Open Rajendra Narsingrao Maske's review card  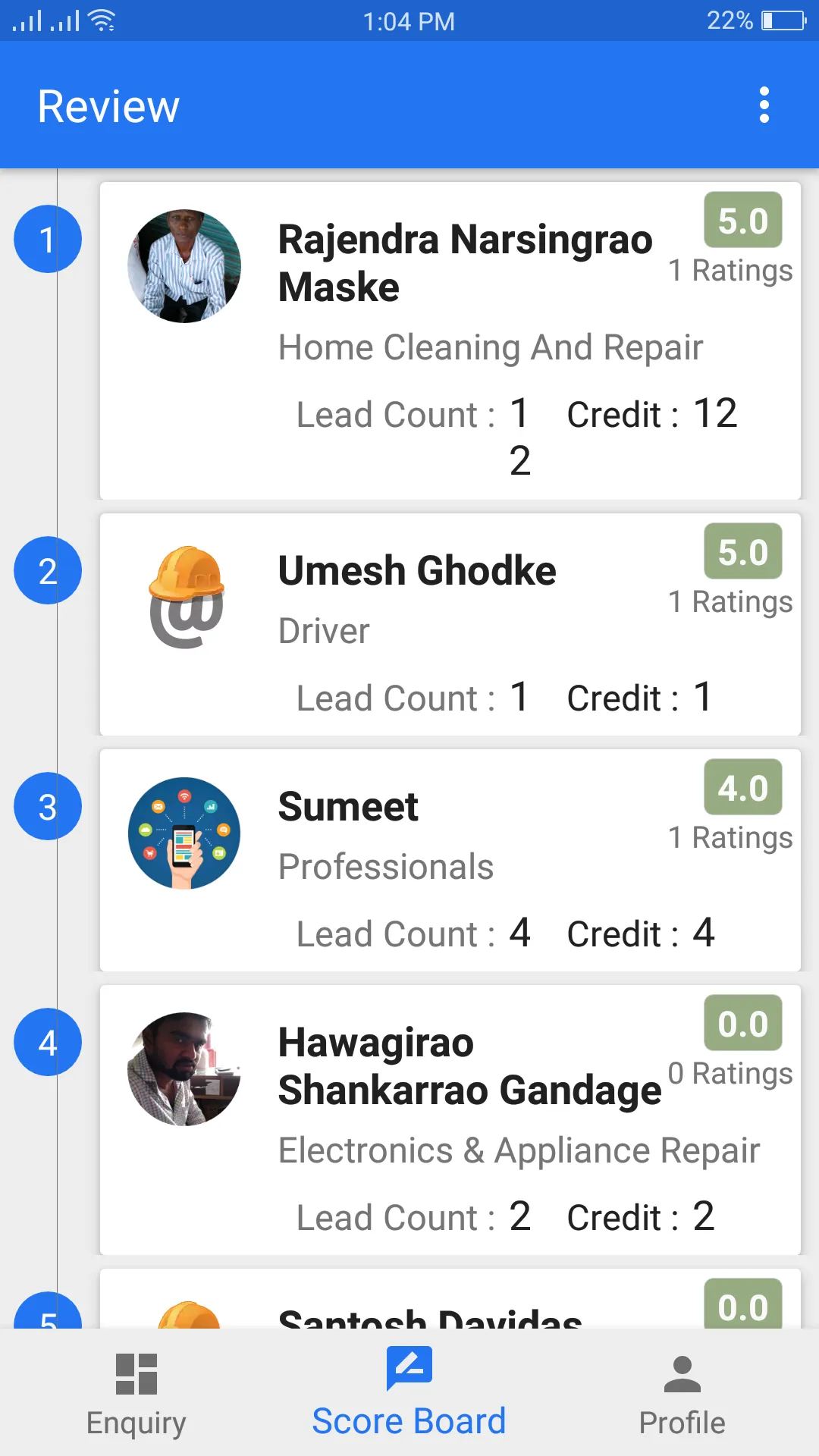click(450, 341)
